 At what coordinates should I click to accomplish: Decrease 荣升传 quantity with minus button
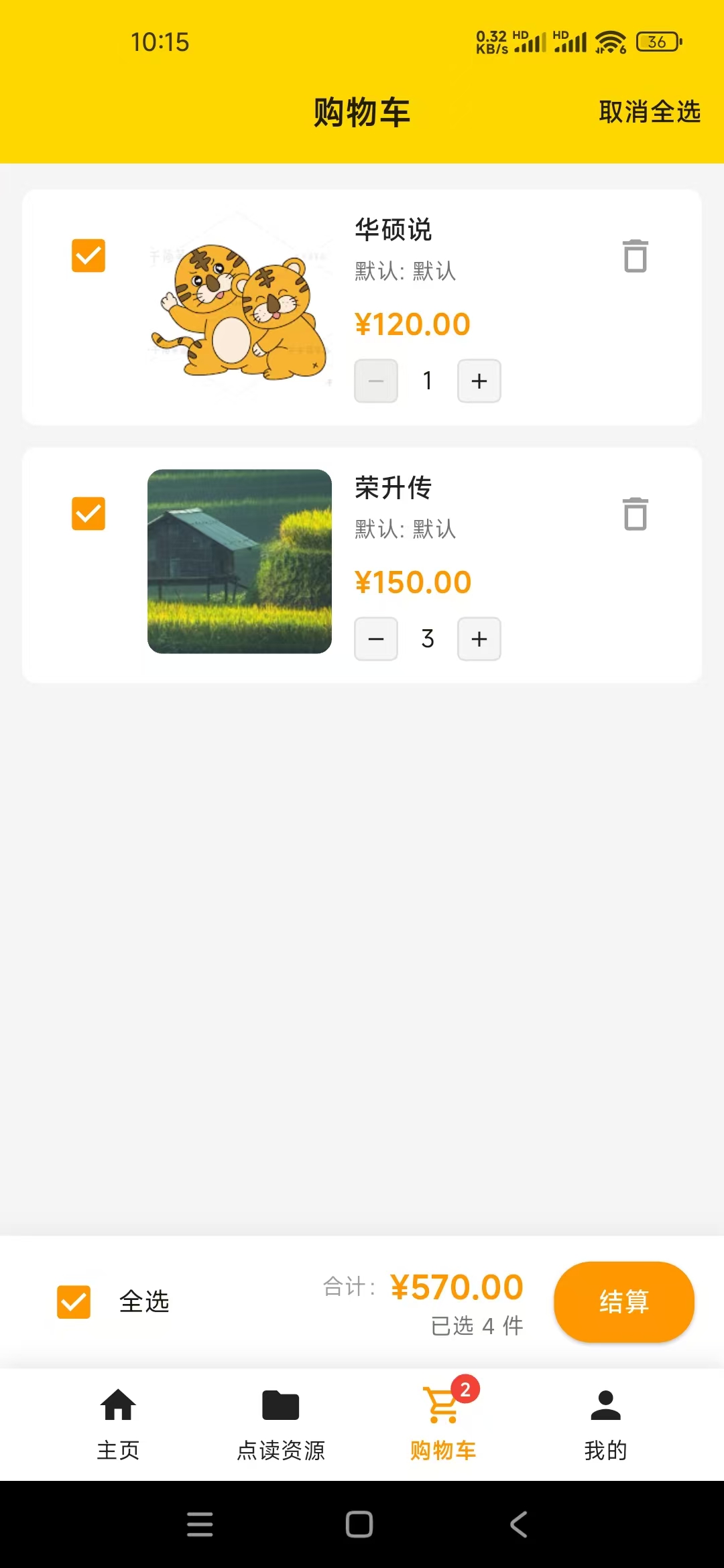(375, 639)
